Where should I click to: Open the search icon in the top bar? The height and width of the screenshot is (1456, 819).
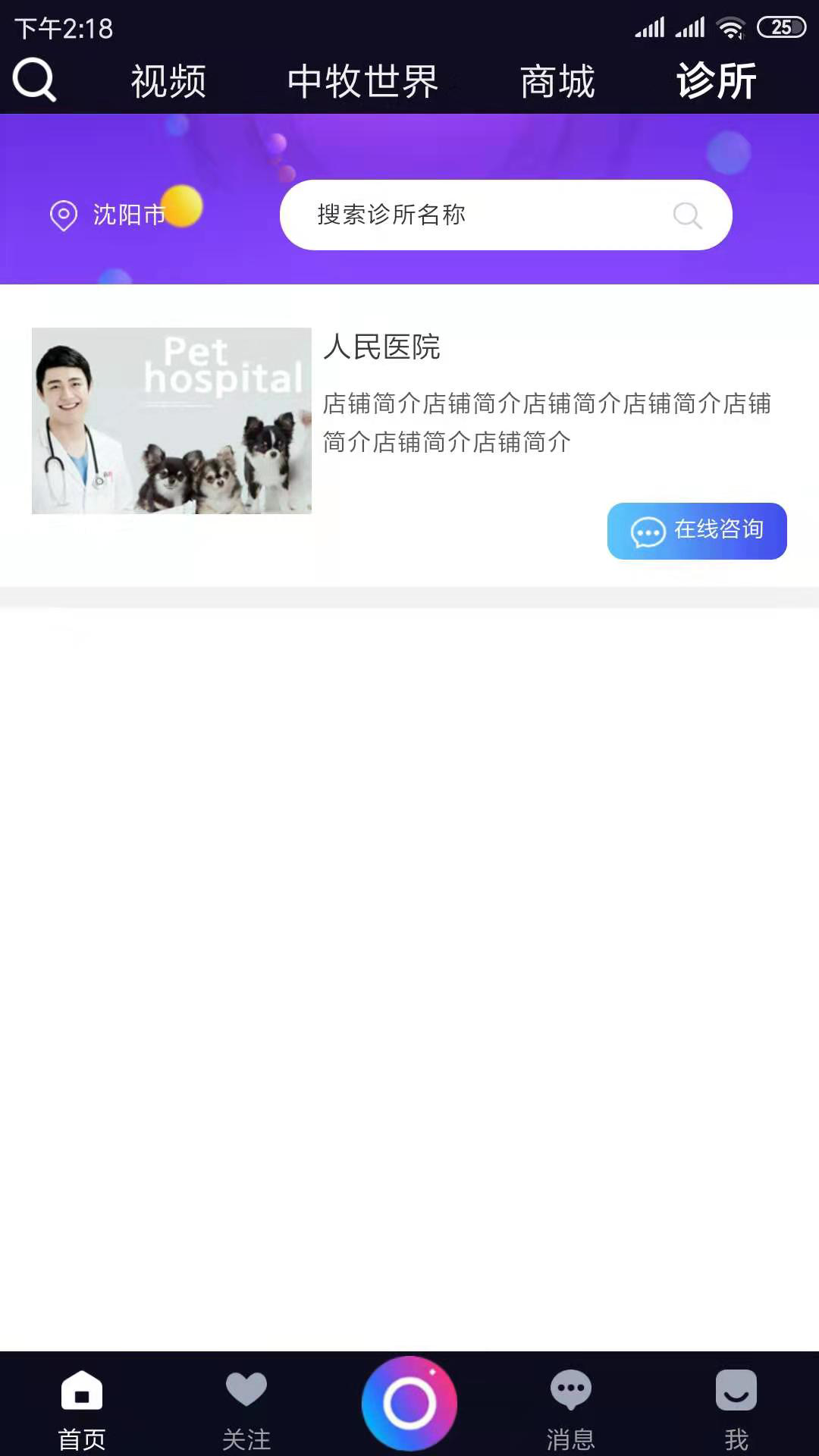(34, 80)
